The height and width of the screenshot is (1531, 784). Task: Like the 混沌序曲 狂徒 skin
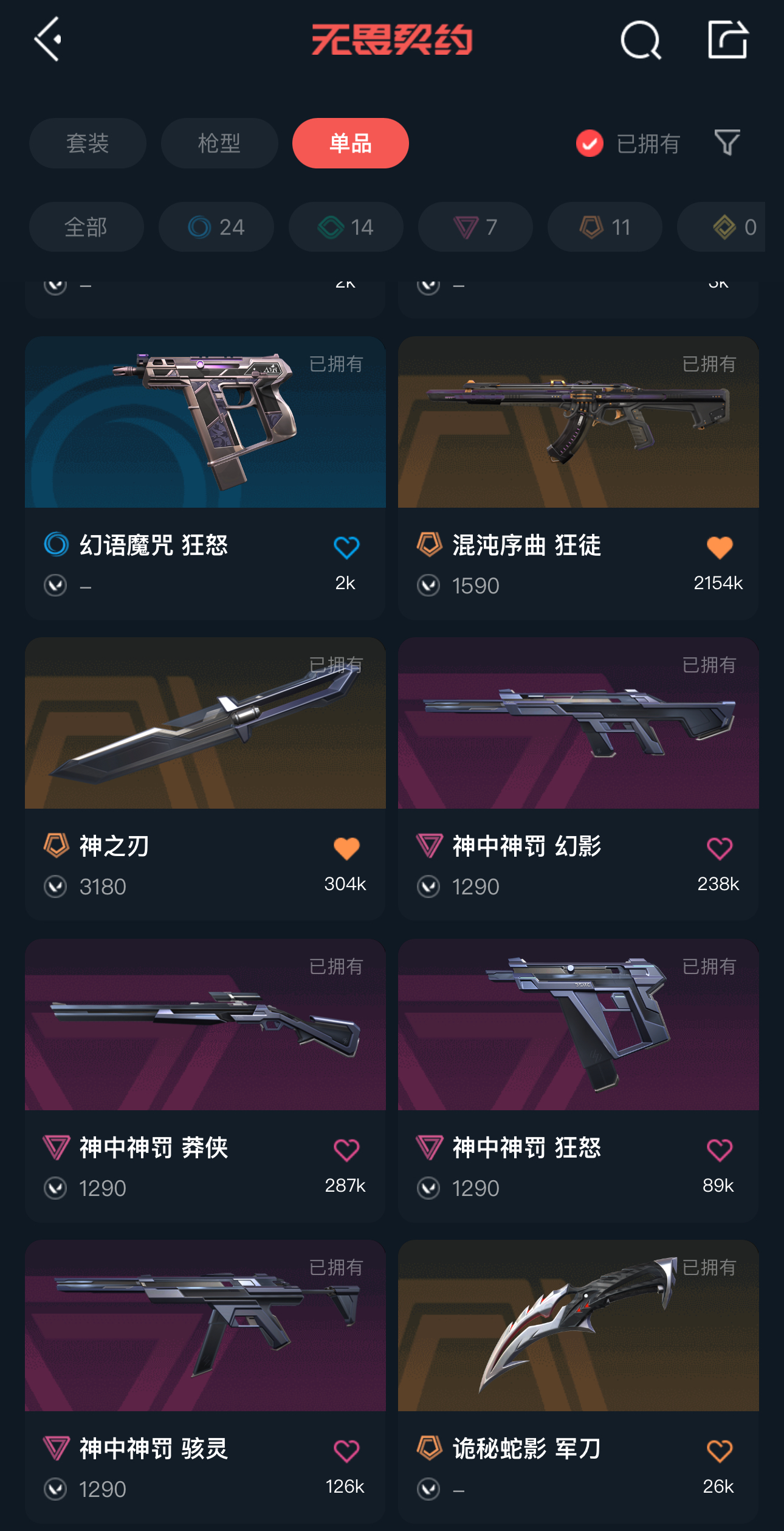720,548
